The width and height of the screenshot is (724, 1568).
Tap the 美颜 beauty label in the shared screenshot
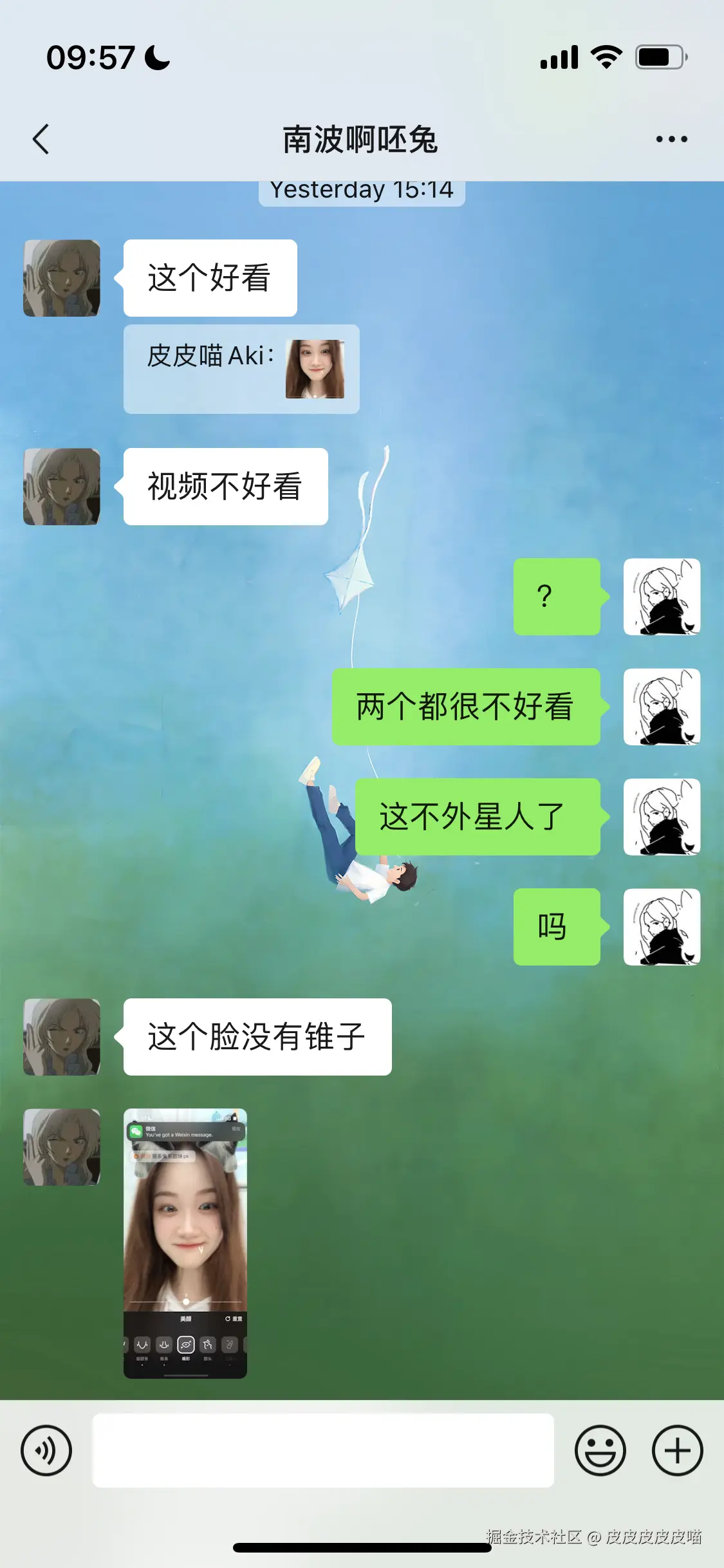coord(186,1318)
